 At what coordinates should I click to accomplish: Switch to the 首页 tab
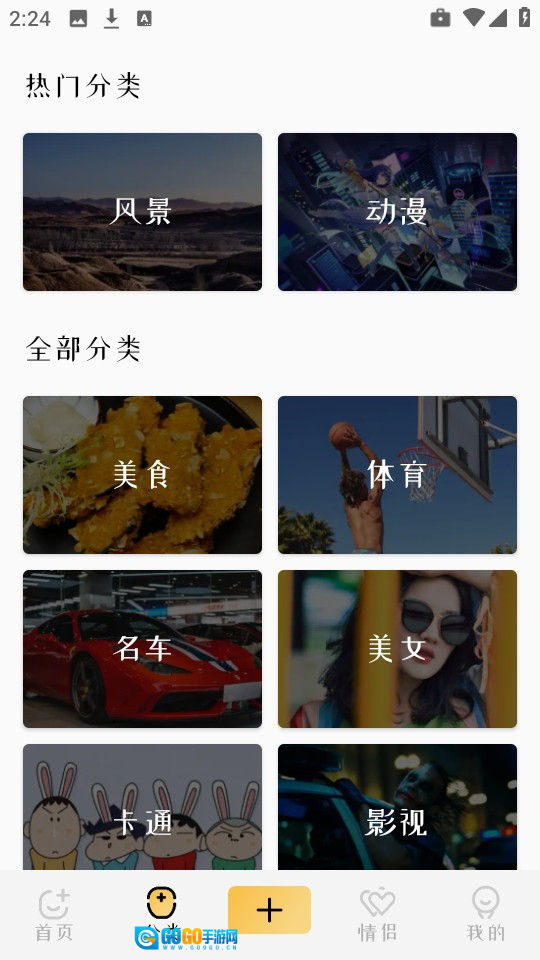54,915
